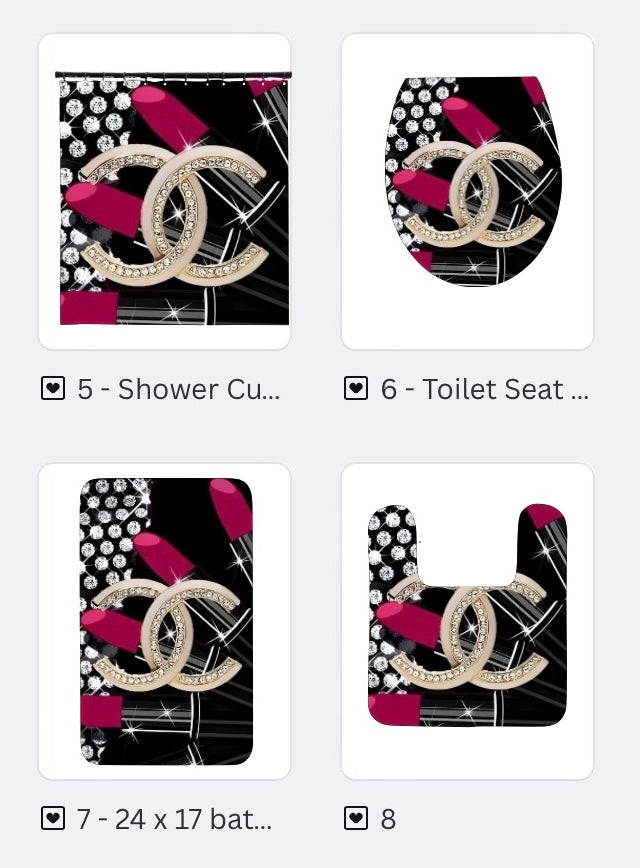Open the Shower Curtain design card
Image resolution: width=640 pixels, height=868 pixels.
[165, 192]
